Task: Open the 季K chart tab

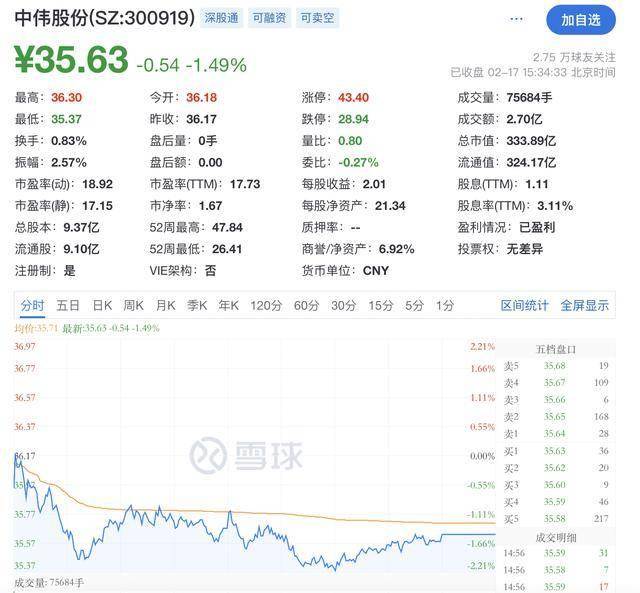Action: 197,305
